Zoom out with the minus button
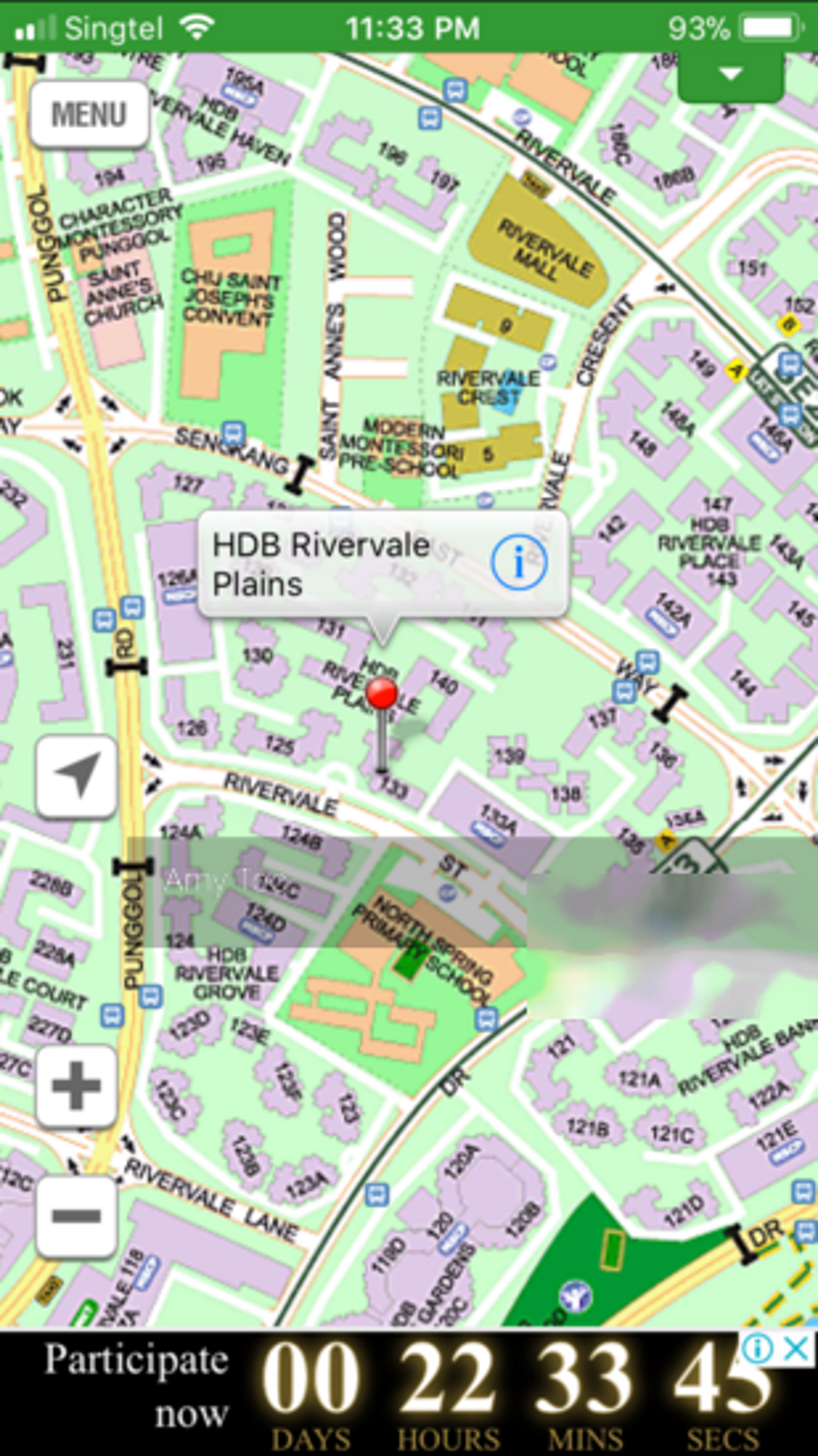Image resolution: width=818 pixels, height=1456 pixels. click(76, 1215)
